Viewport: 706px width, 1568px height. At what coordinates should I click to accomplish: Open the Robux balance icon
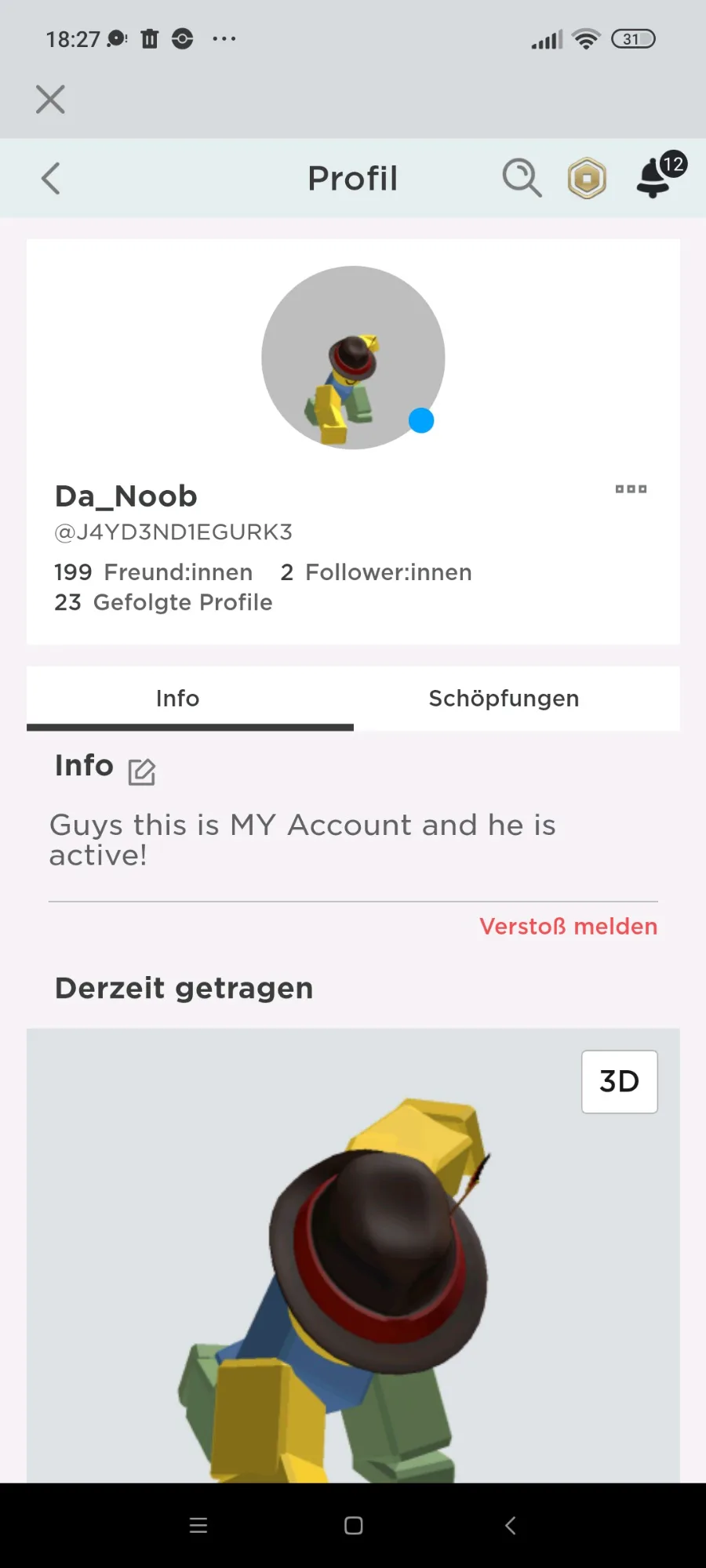click(x=587, y=178)
